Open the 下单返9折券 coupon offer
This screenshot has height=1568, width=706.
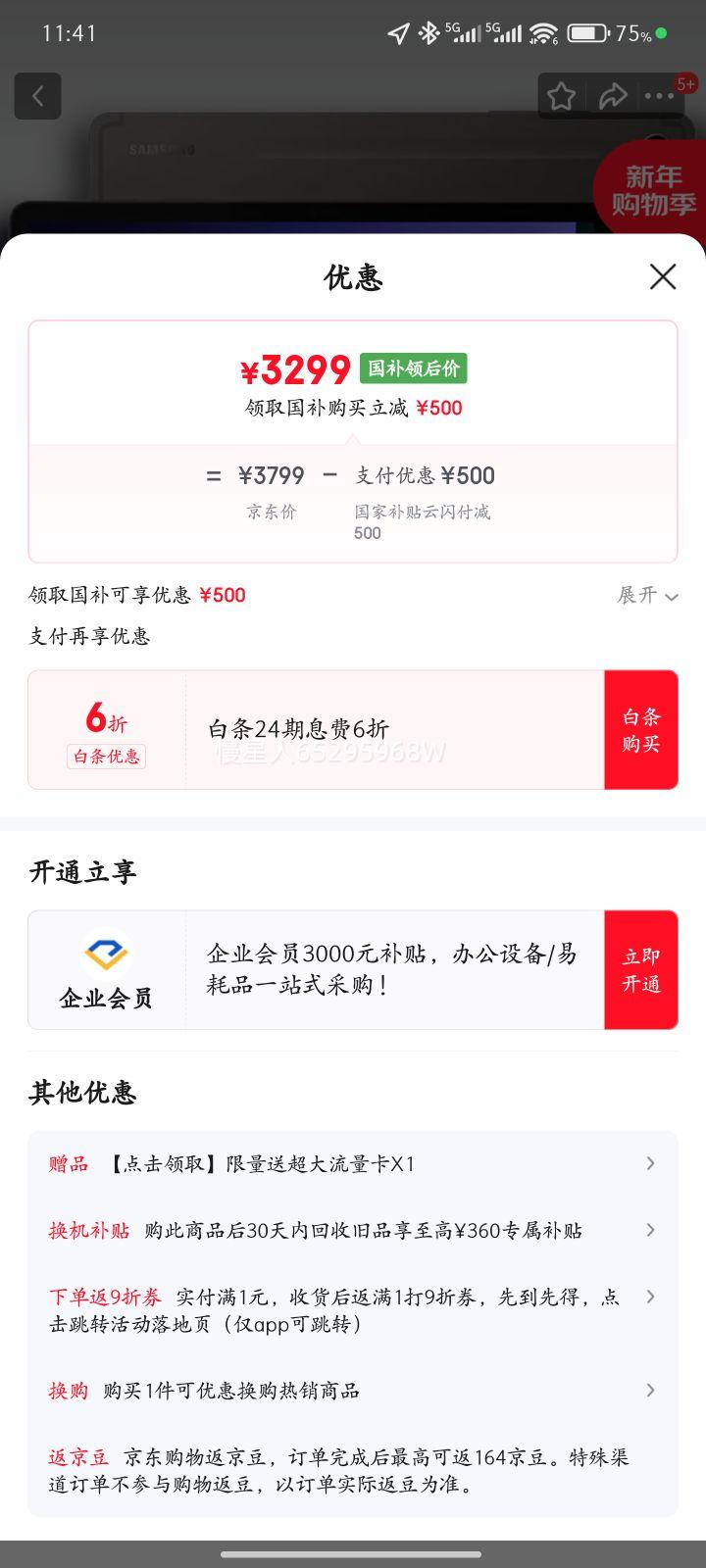(x=353, y=1310)
